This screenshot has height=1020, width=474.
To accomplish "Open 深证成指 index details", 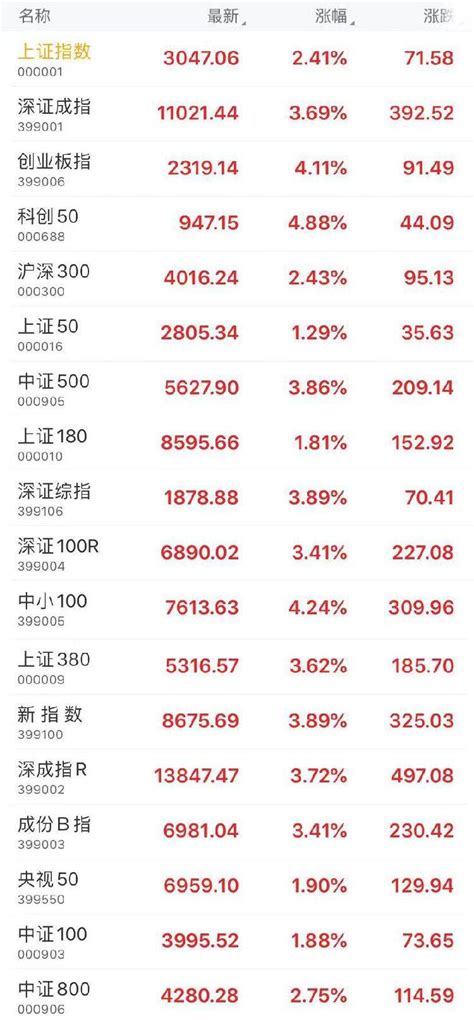I will point(237,114).
